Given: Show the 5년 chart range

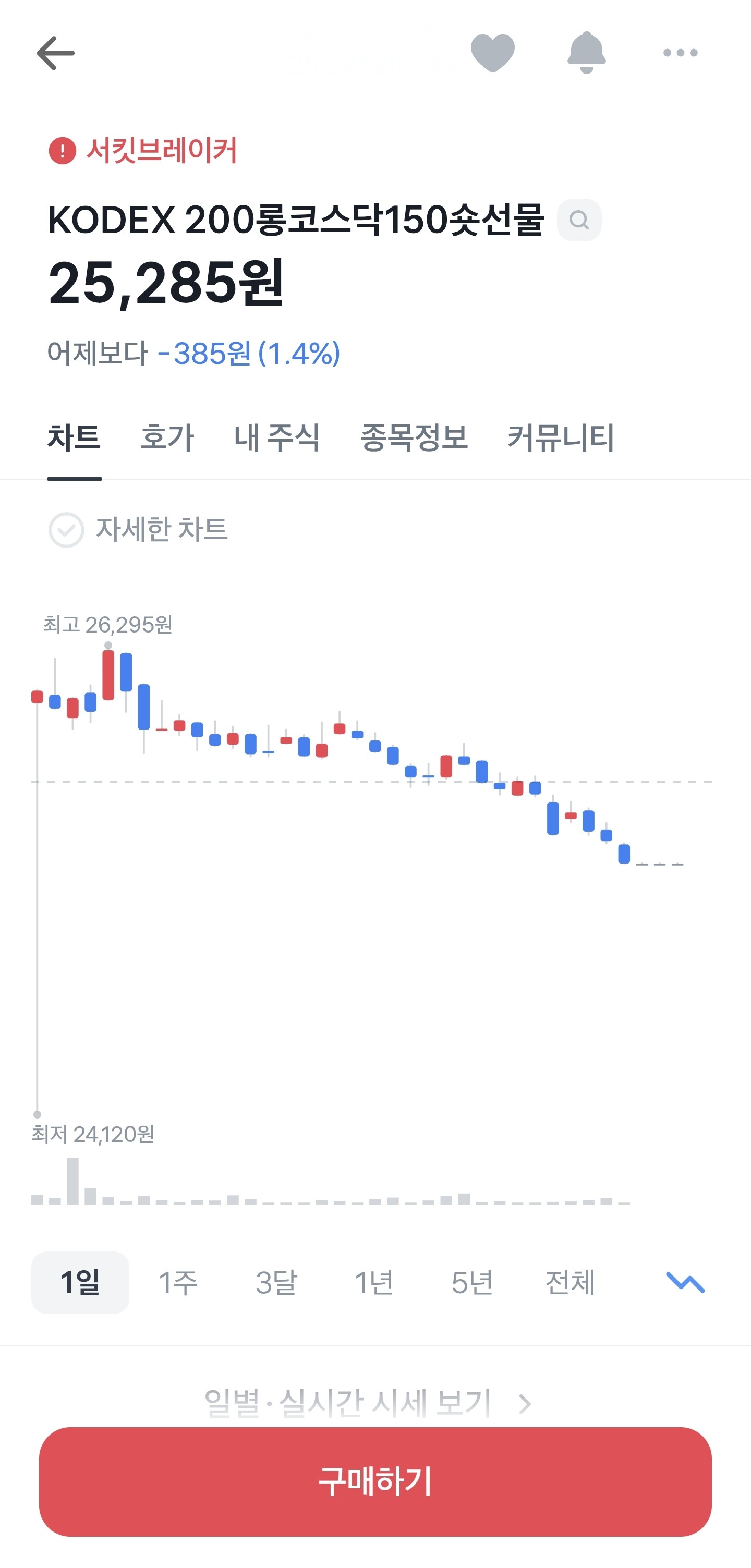Looking at the screenshot, I should tap(471, 1283).
